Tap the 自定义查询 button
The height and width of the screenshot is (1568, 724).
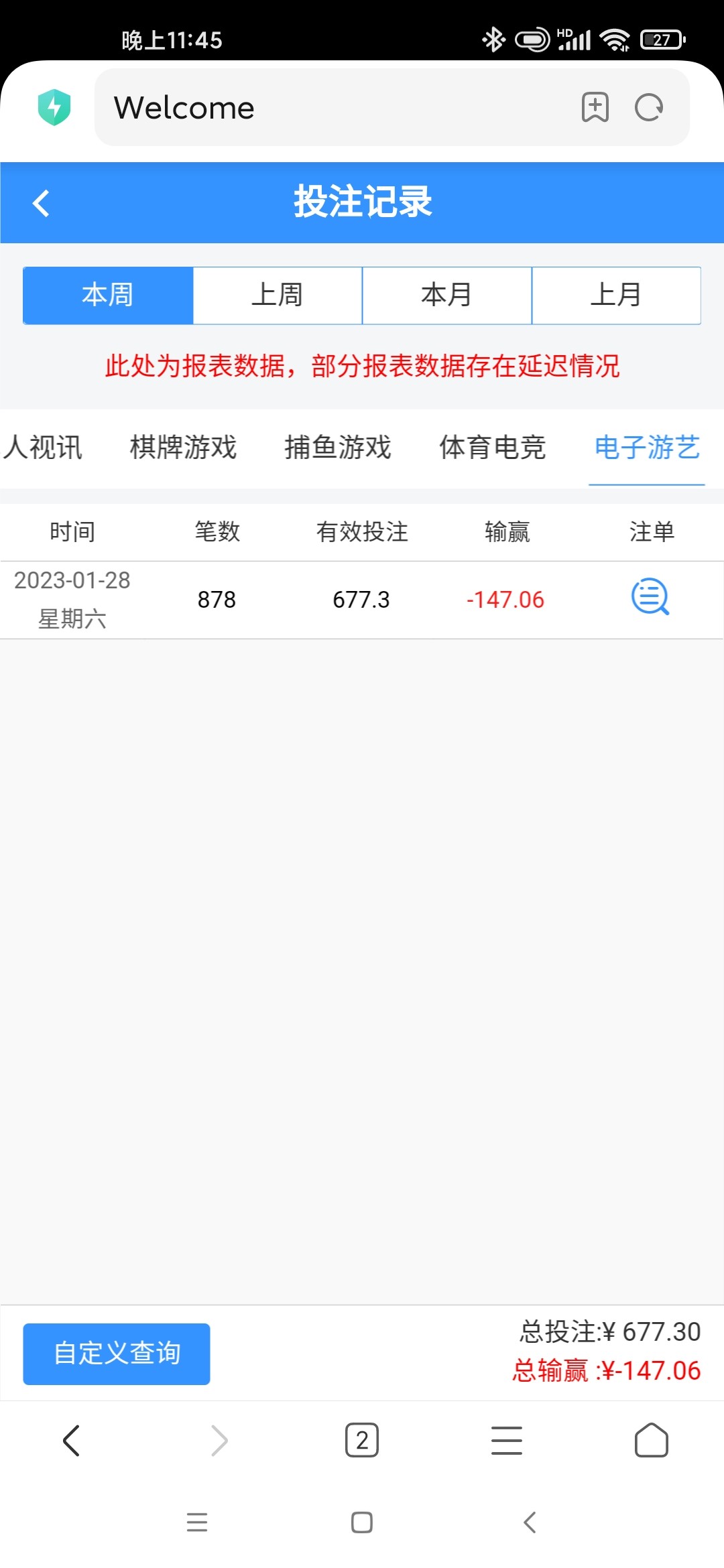[x=116, y=1353]
